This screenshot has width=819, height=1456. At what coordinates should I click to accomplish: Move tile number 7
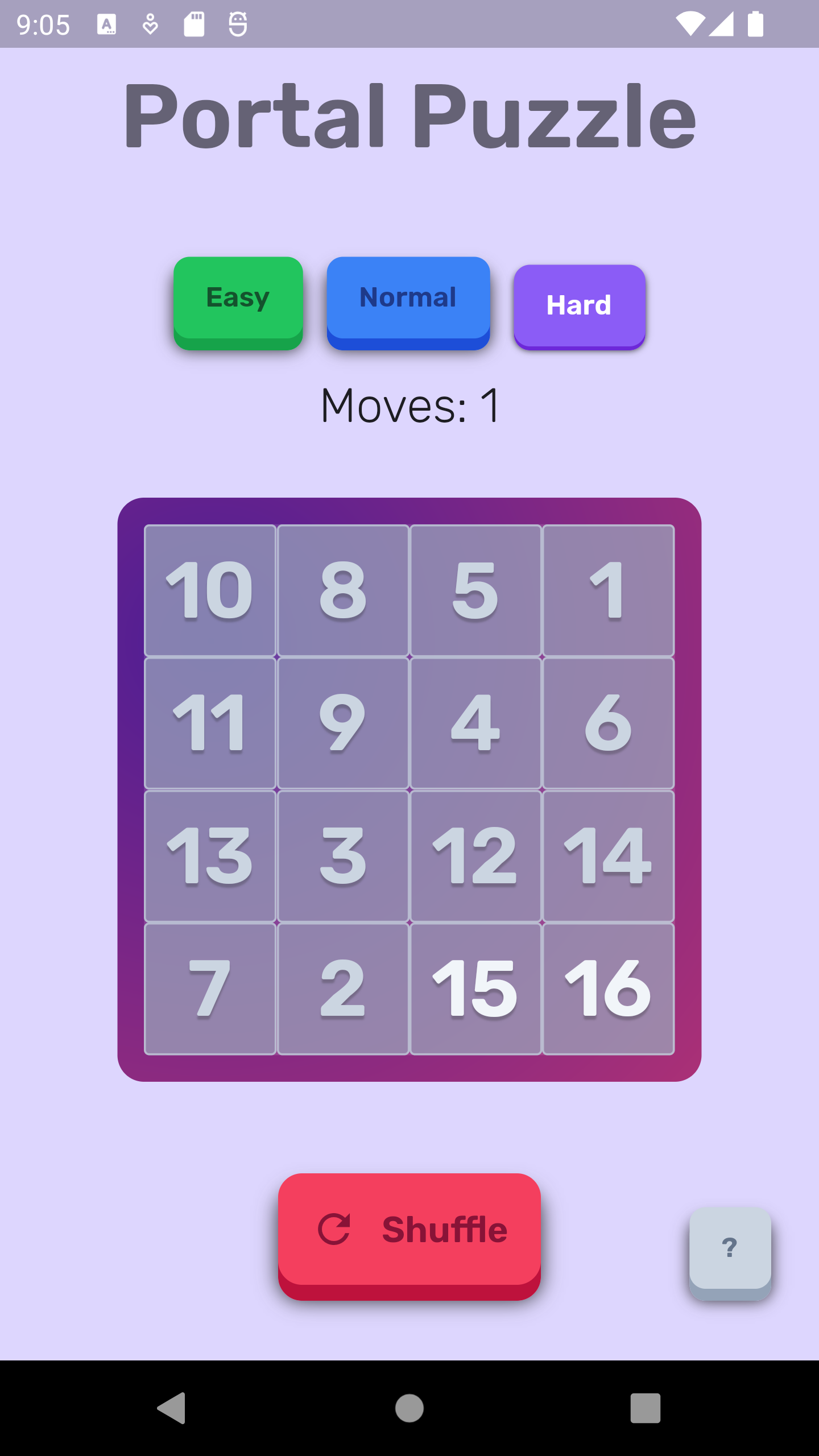pos(210,988)
